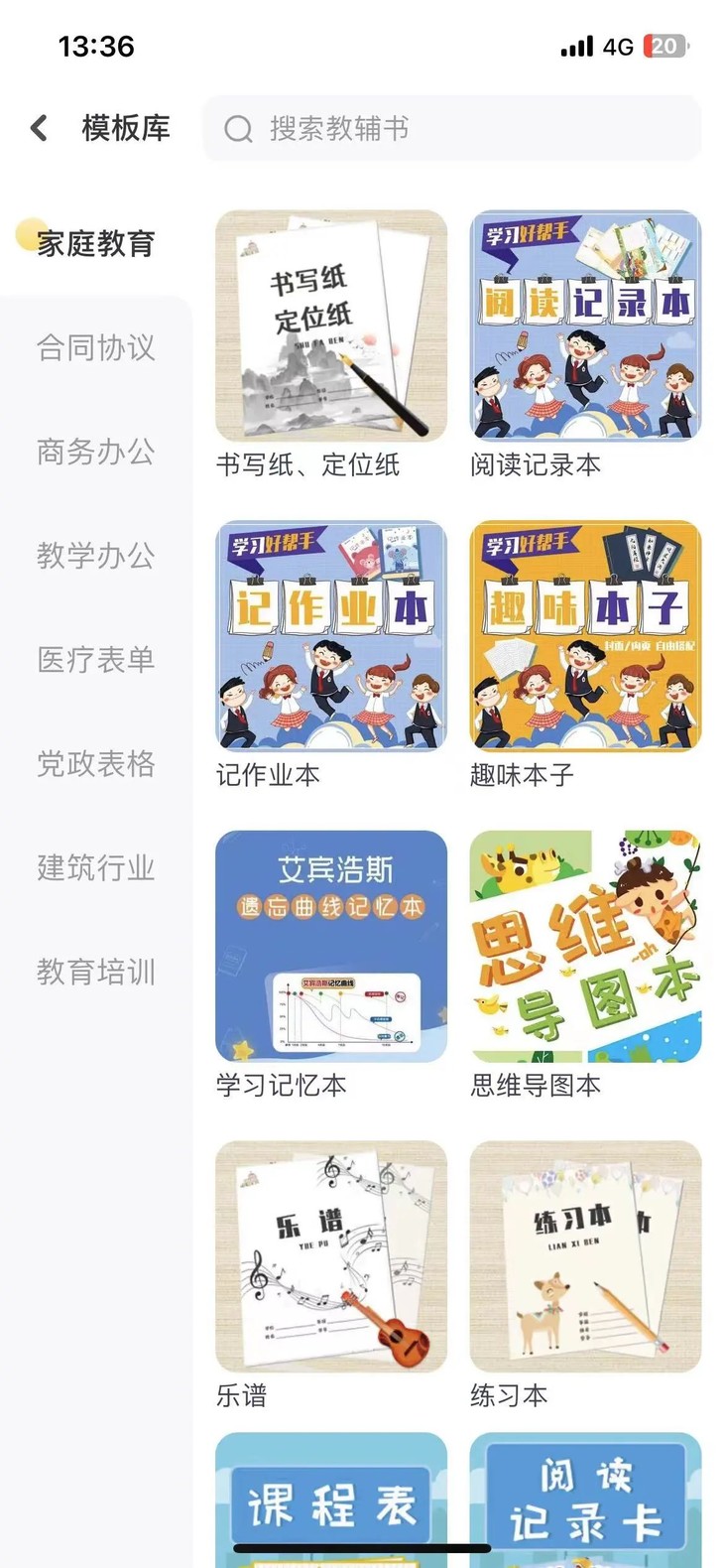
Task: Open the 课程表 timetable template
Action: pos(330,1508)
